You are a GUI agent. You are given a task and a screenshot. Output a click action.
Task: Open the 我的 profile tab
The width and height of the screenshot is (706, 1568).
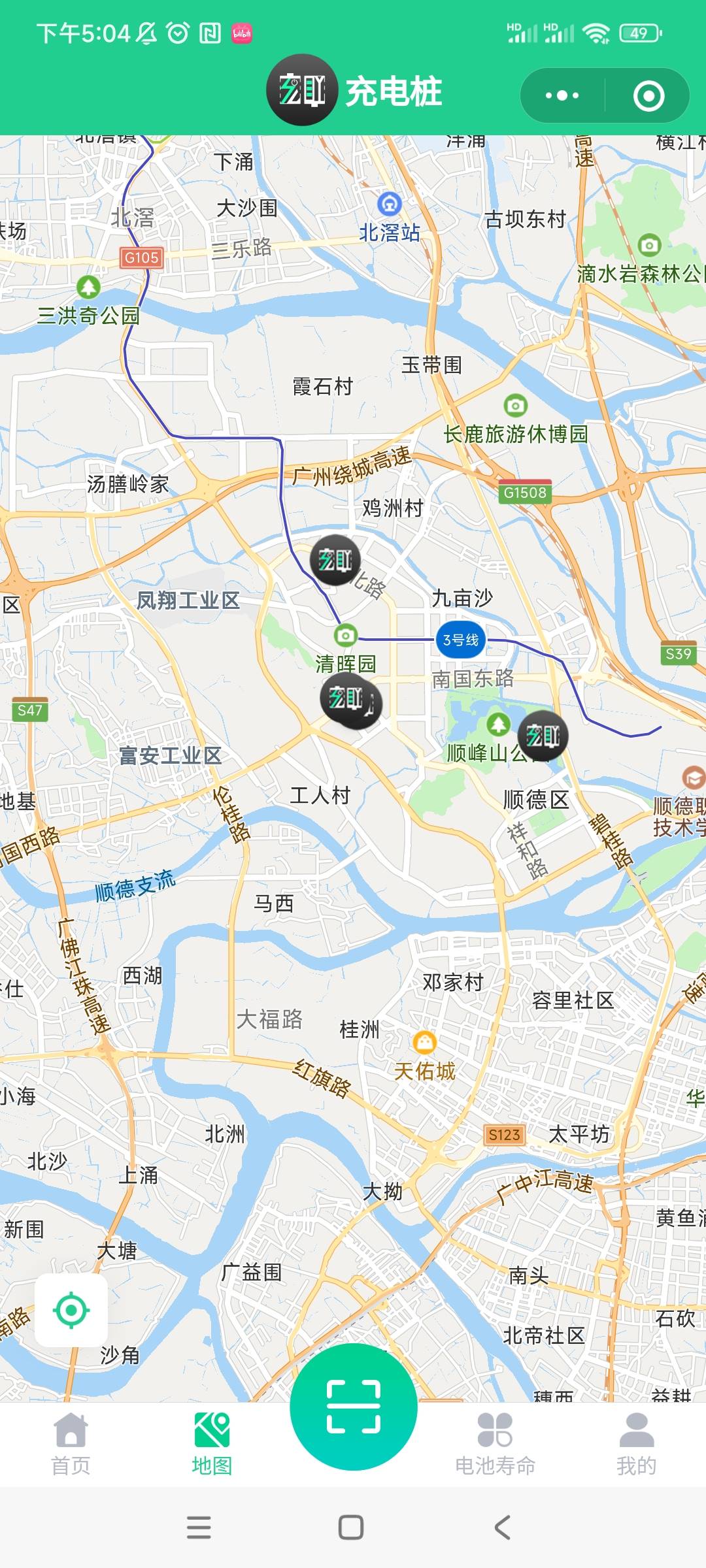click(x=636, y=1444)
